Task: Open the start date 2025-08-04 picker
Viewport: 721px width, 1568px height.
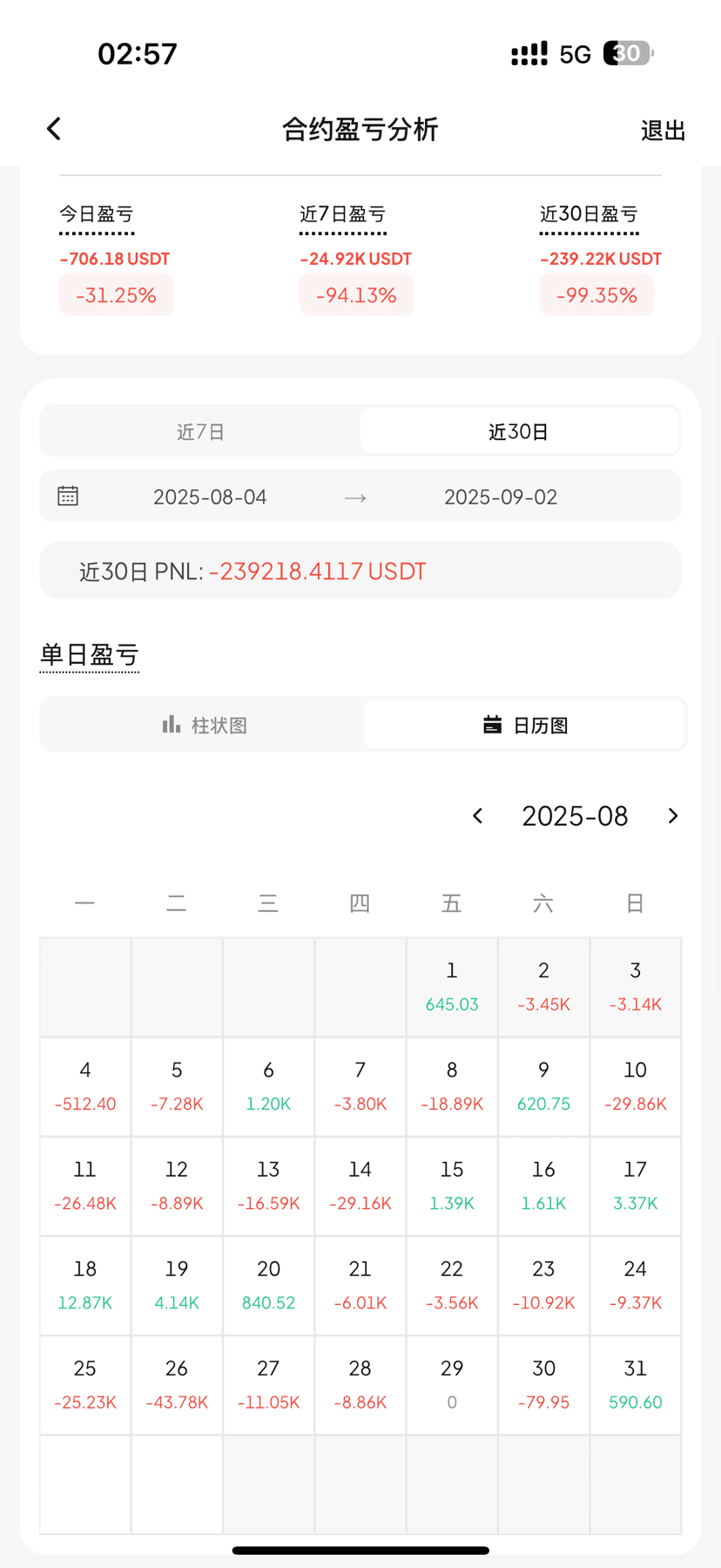Action: [210, 497]
